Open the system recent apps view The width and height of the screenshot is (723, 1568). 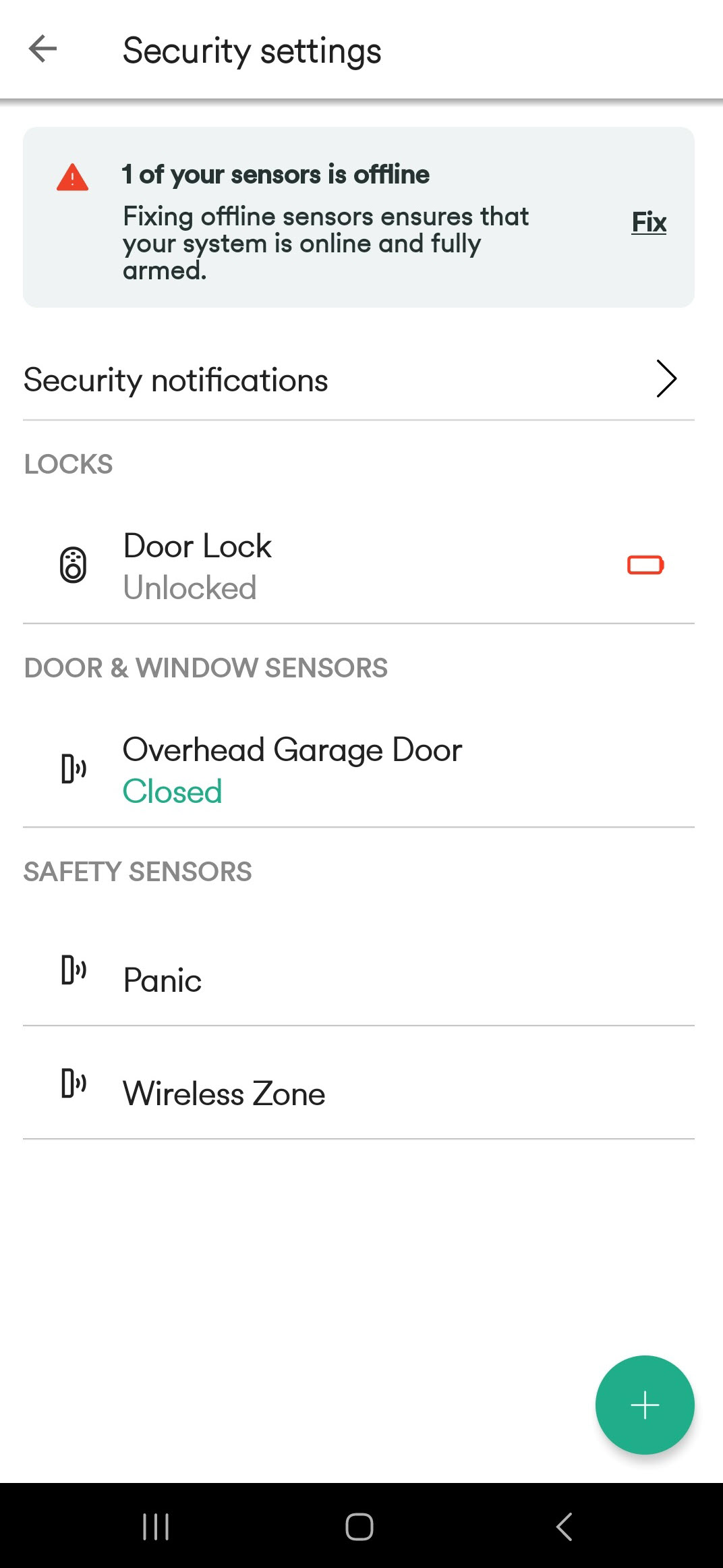[156, 1526]
